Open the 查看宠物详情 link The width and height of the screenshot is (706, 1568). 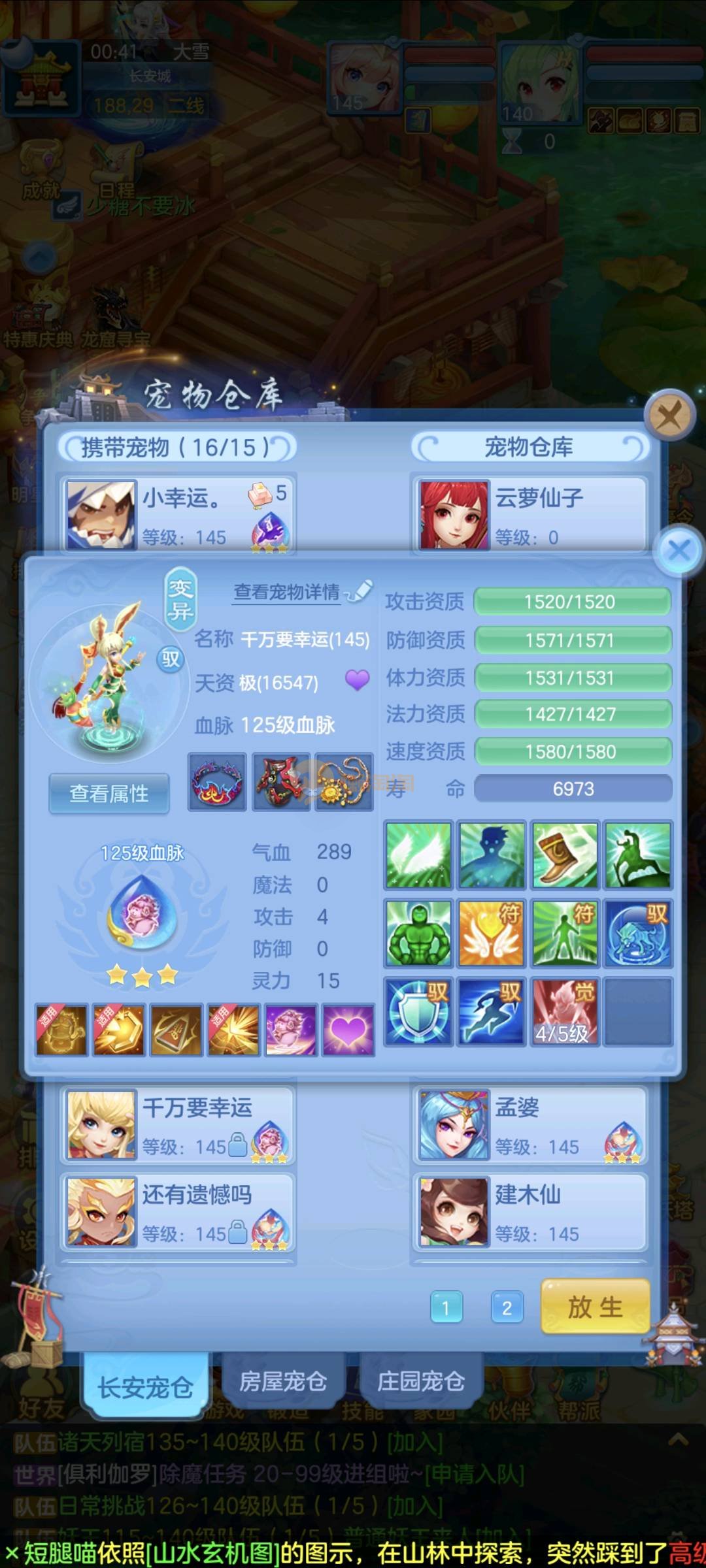click(x=287, y=592)
